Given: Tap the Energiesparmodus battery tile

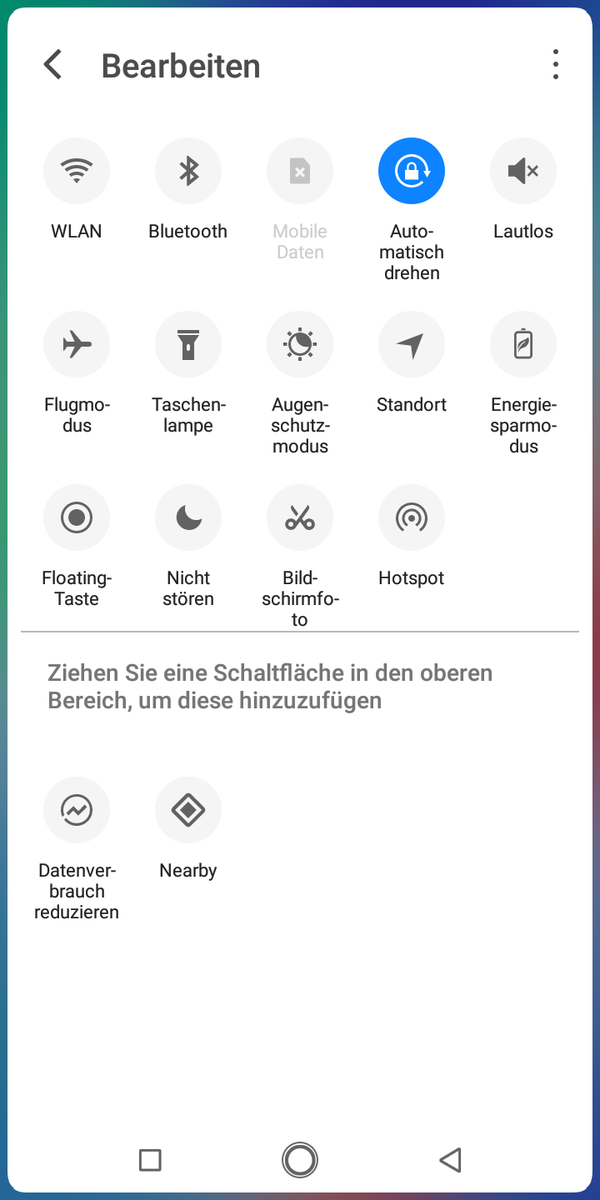Looking at the screenshot, I should click(523, 345).
